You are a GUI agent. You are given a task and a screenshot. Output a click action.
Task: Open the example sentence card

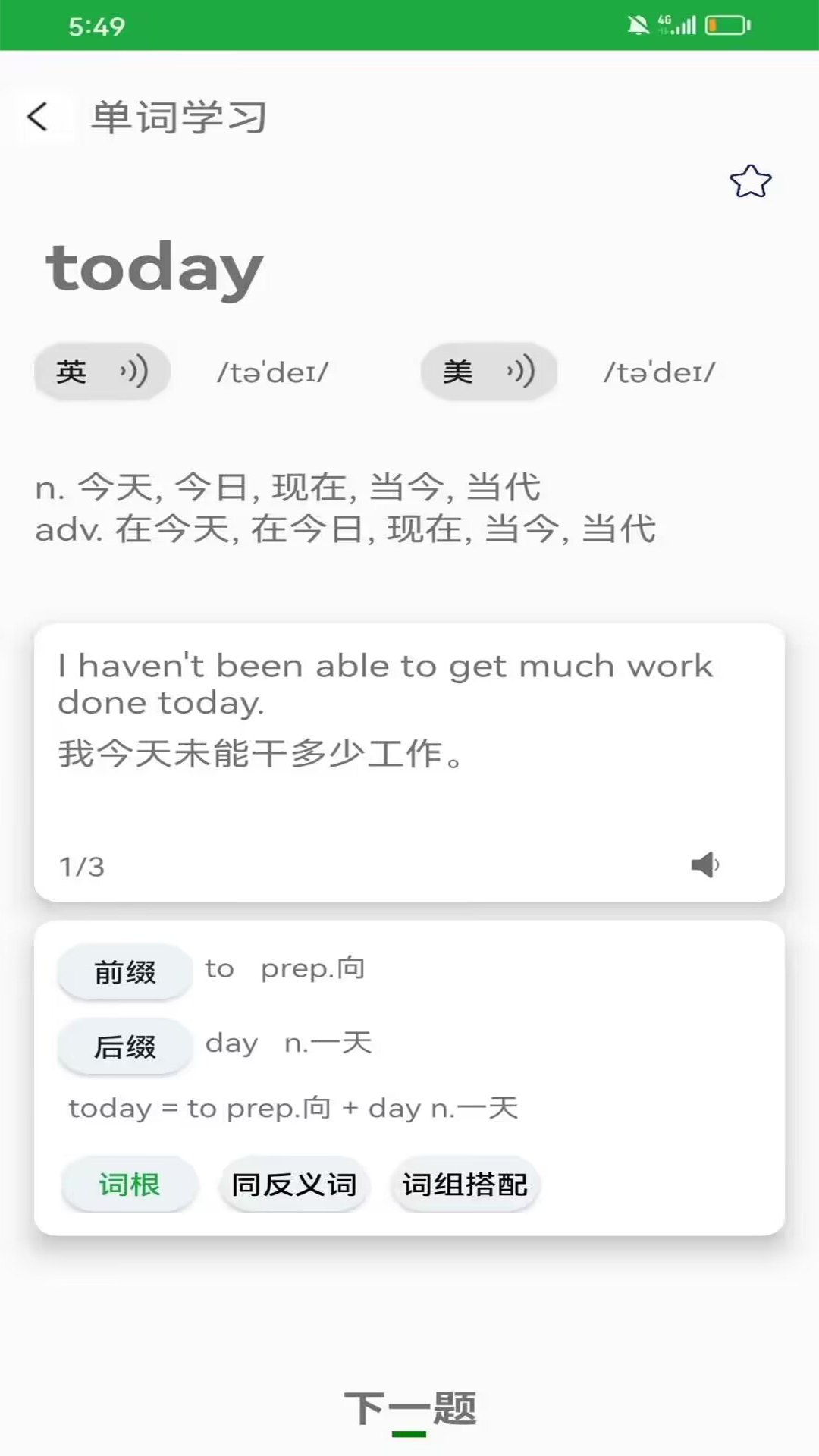(x=409, y=758)
